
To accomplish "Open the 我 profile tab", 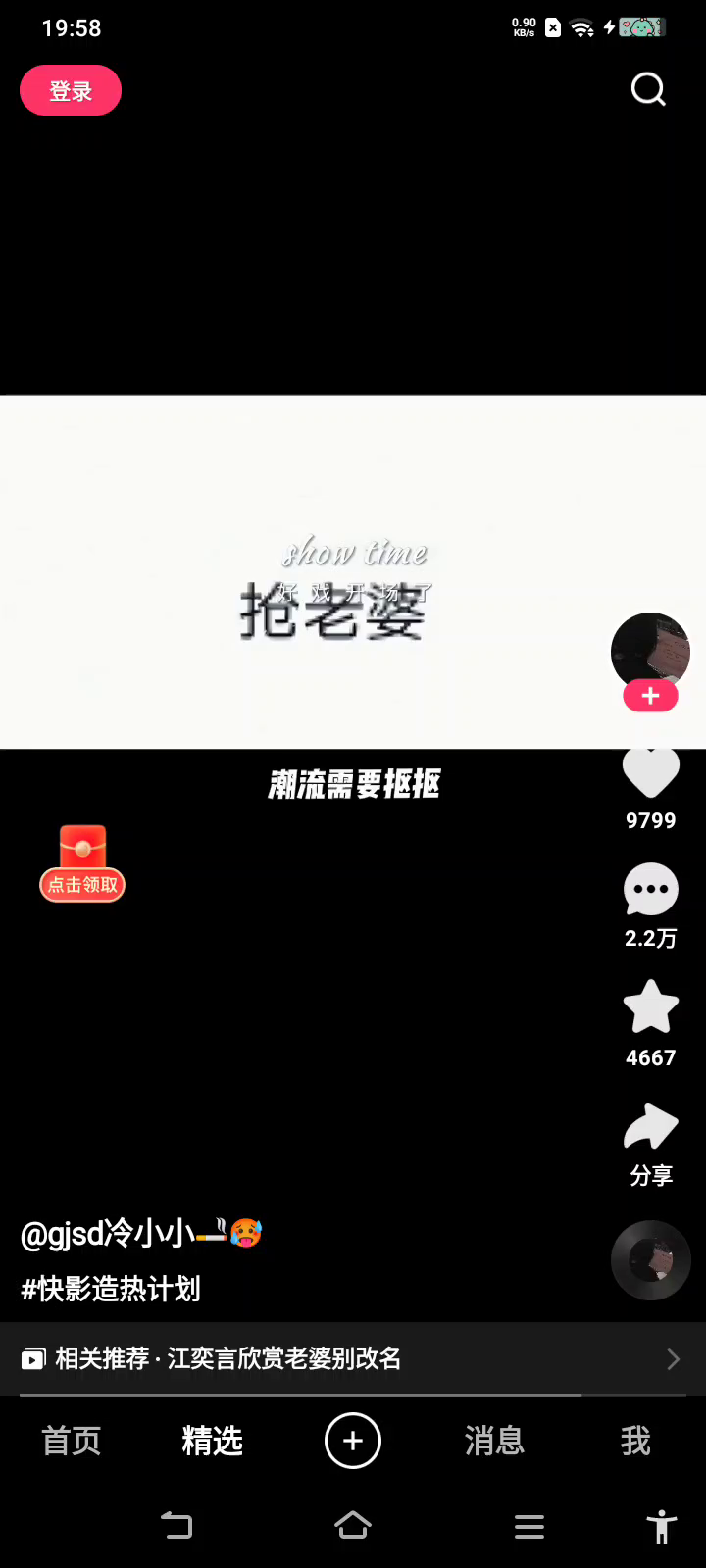I will point(635,1441).
